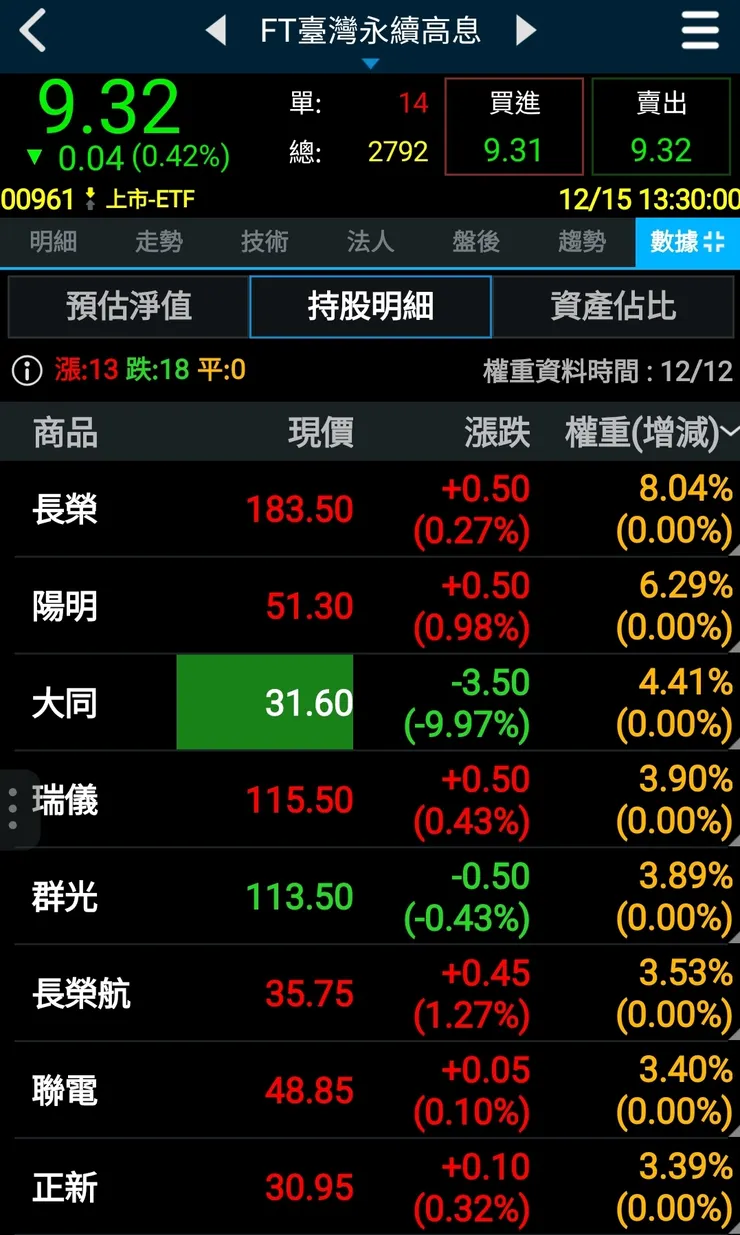Select the 長榮 holding row
Viewport: 740px width, 1235px height.
(370, 508)
